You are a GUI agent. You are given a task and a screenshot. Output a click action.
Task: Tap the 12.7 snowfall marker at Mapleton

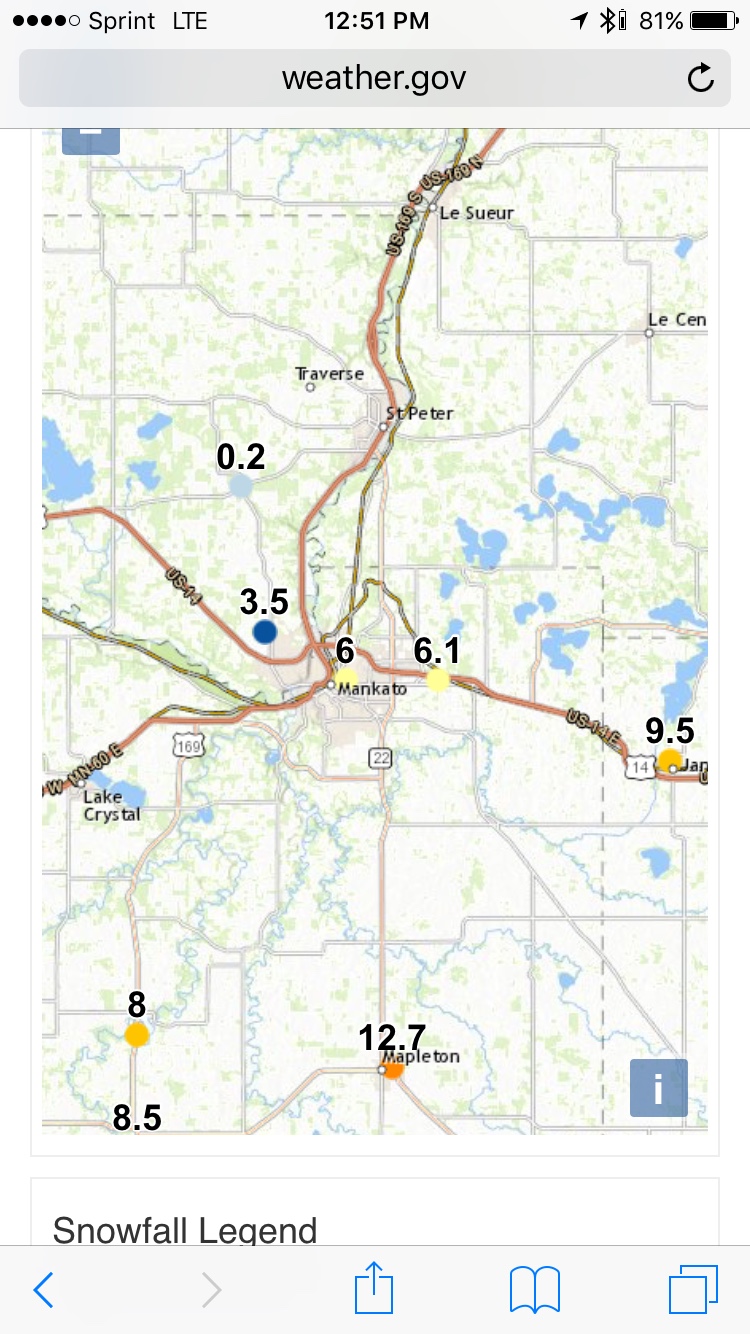coord(392,1067)
